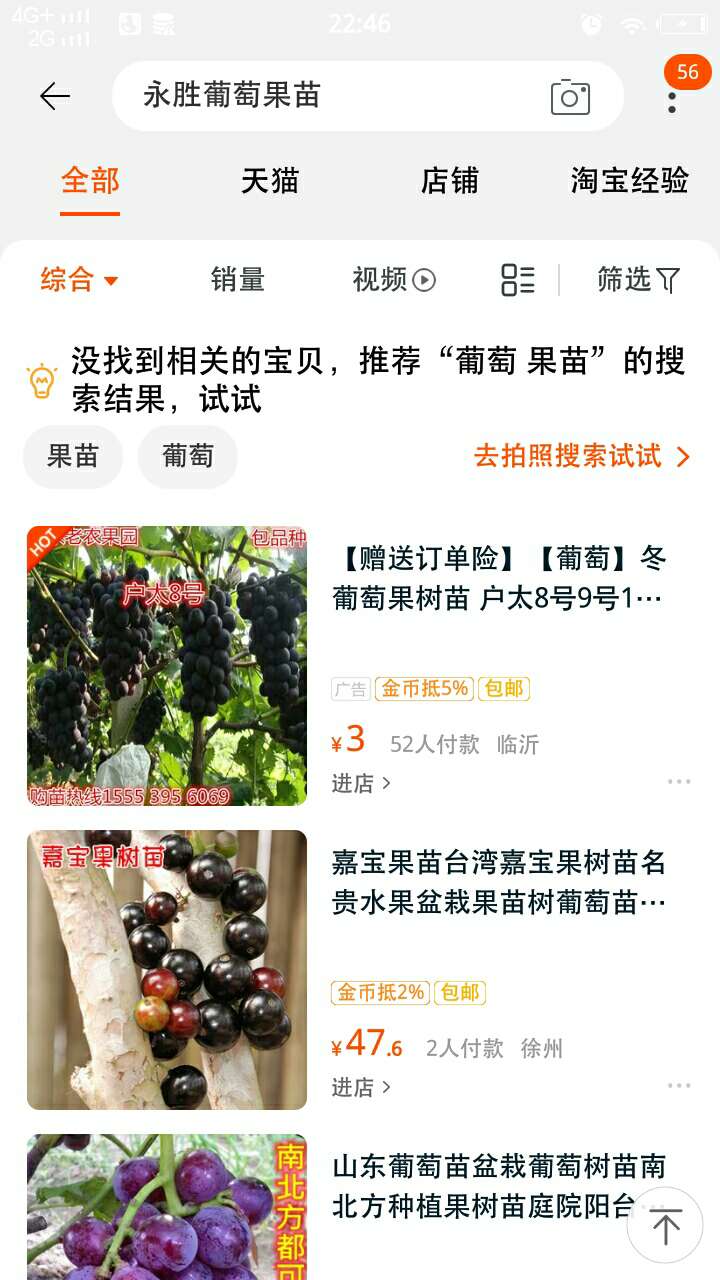
Task: Switch to the 淘宝经验 tab
Action: (630, 181)
